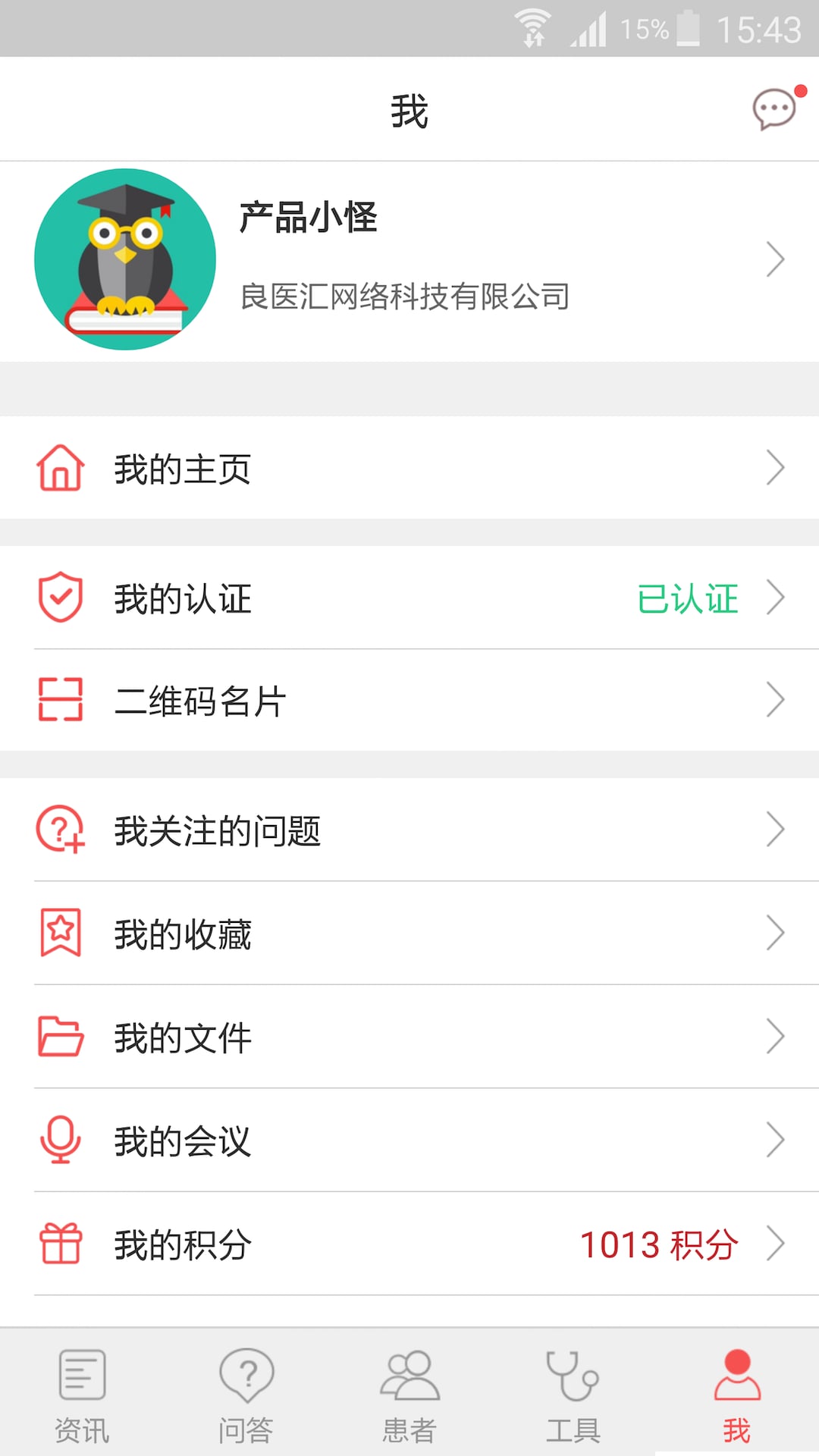819x1456 pixels.
Task: Open 我的积分 row
Action: (x=409, y=1244)
